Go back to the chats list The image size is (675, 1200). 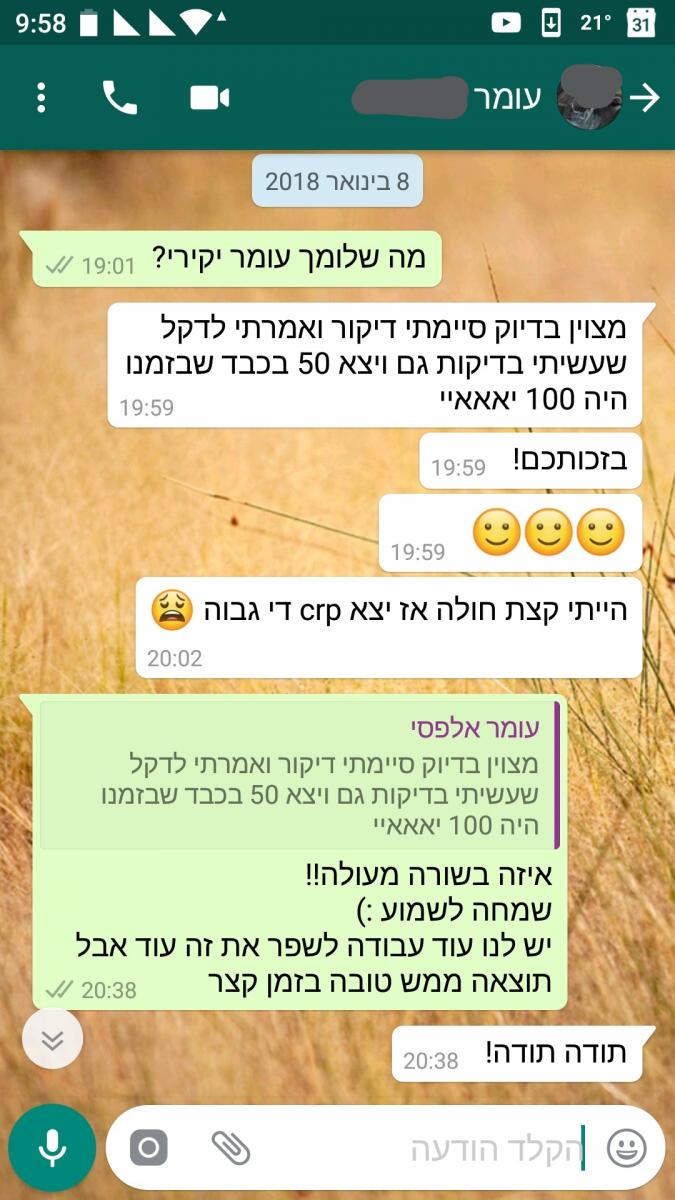tap(646, 97)
